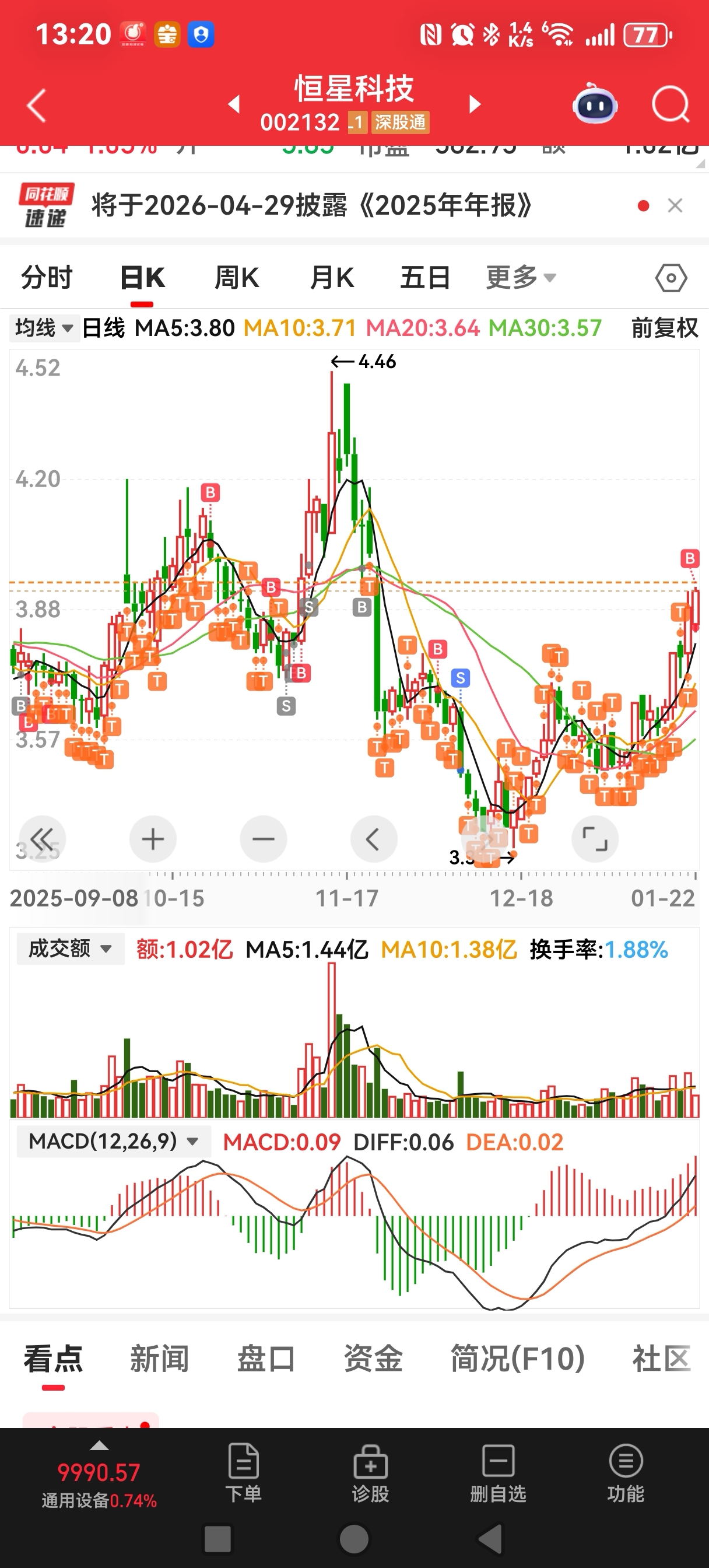Select the 月K tab

click(332, 278)
